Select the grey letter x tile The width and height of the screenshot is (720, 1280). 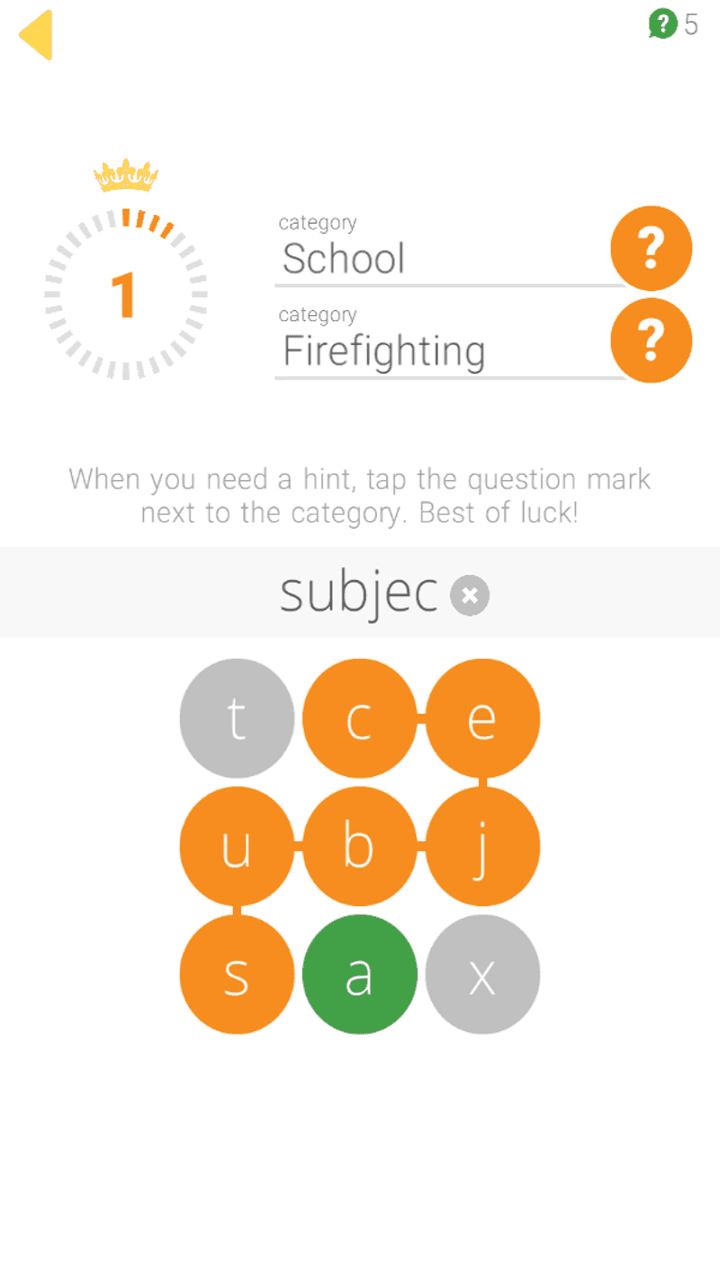point(482,974)
